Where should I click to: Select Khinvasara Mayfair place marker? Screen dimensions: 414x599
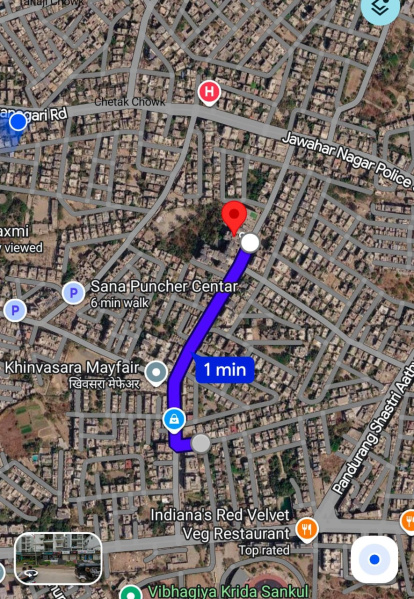point(156,373)
